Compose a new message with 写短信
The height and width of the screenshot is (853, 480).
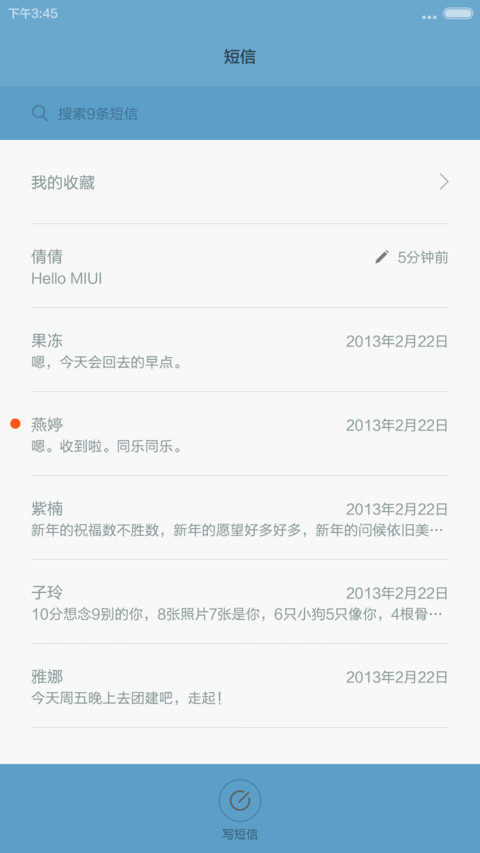point(240,809)
